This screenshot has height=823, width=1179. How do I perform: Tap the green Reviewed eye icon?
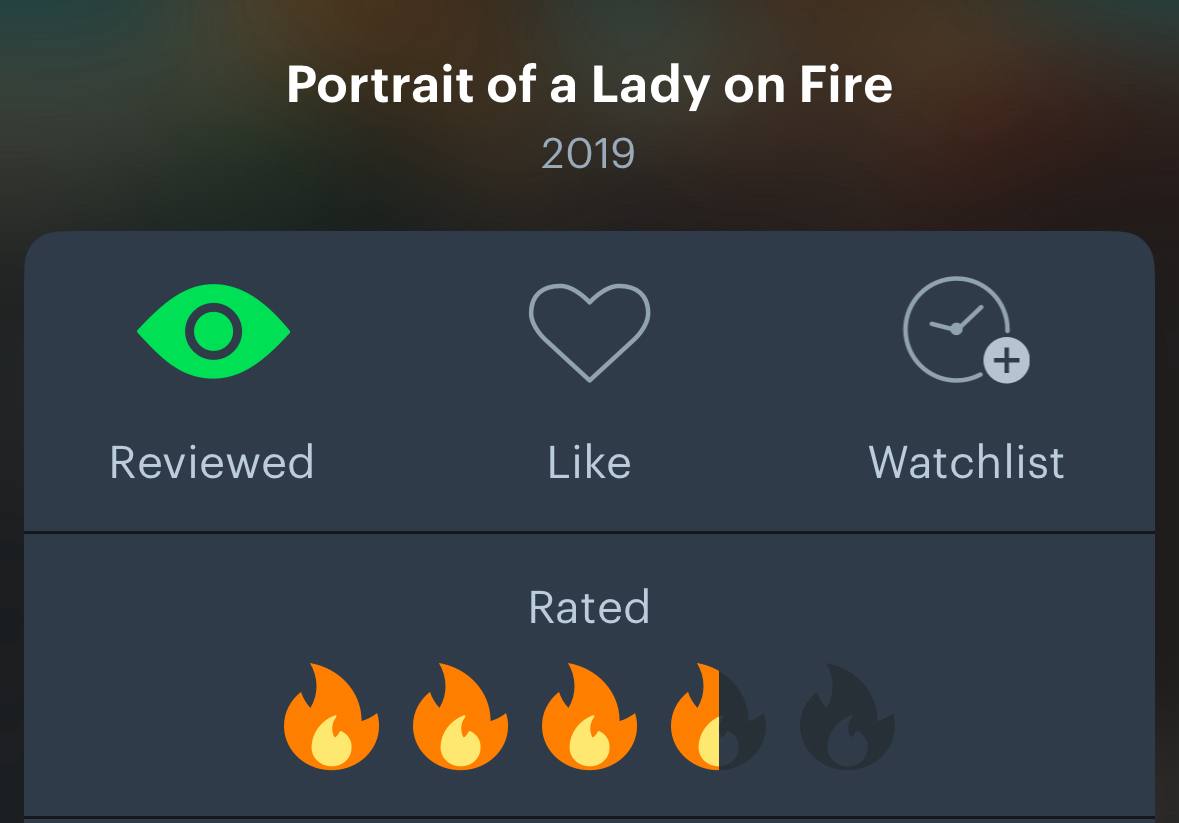213,331
